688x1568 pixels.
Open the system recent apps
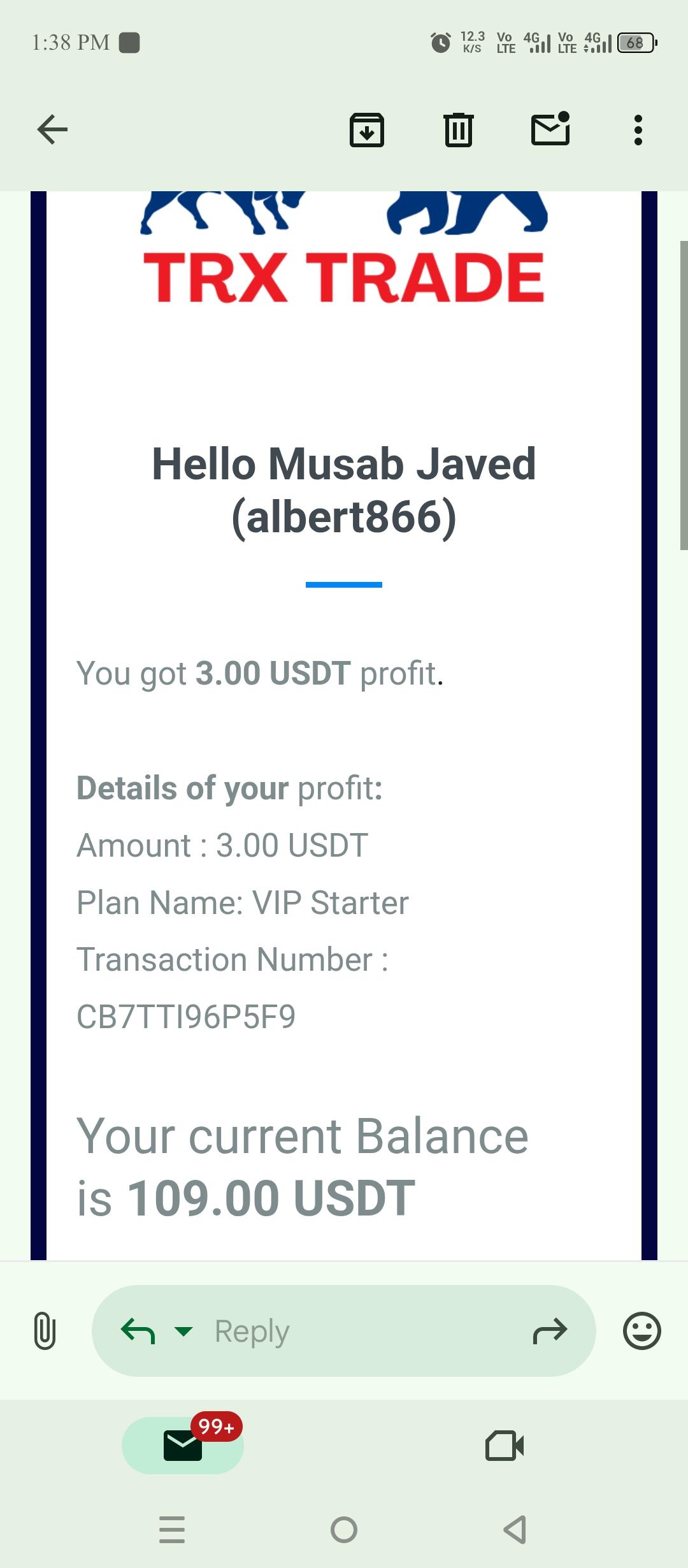[172, 1530]
